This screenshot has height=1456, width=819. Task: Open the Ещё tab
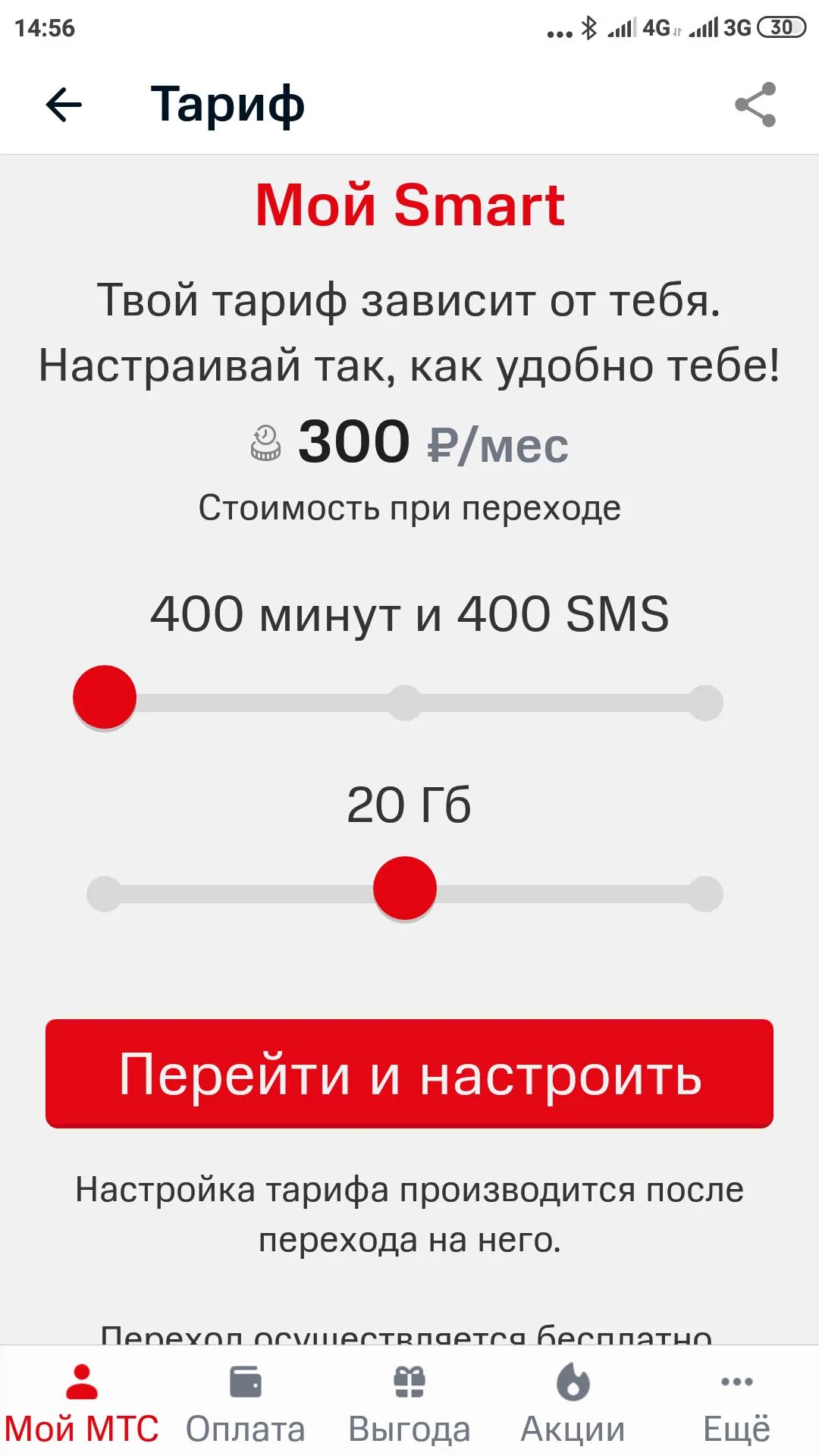(737, 1403)
